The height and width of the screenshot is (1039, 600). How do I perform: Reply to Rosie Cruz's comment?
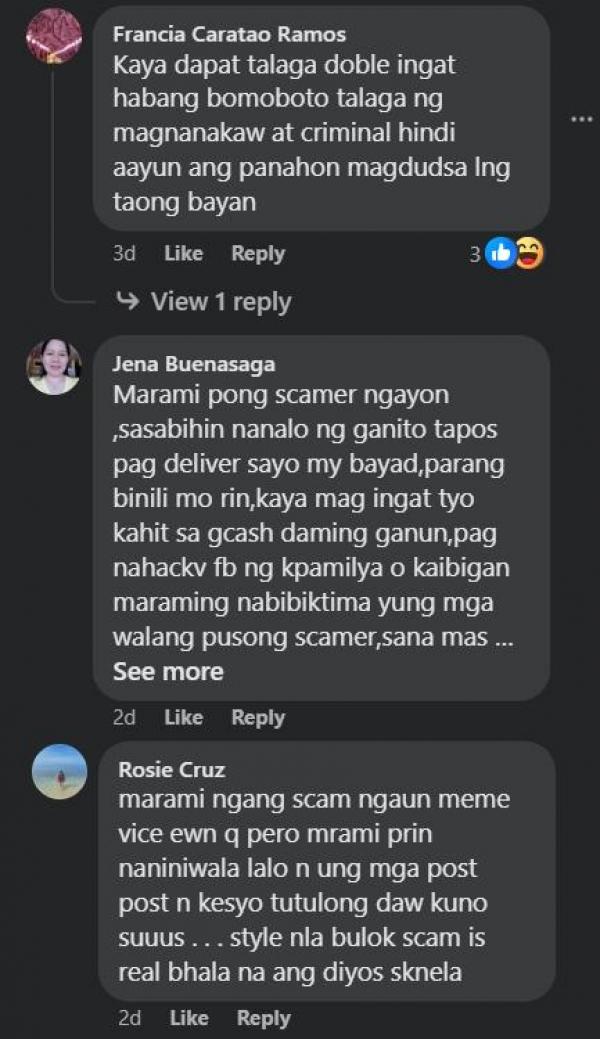[x=263, y=1018]
